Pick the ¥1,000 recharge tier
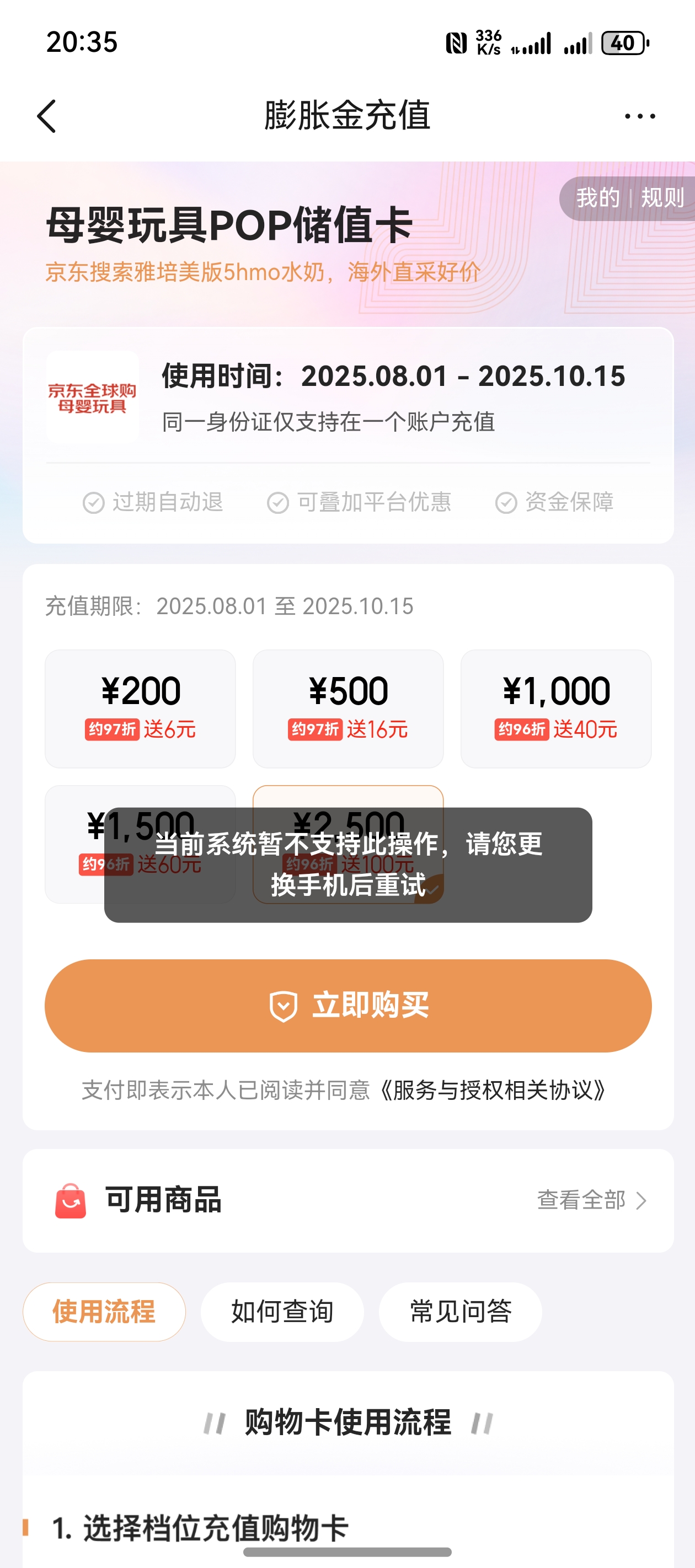 (x=555, y=708)
